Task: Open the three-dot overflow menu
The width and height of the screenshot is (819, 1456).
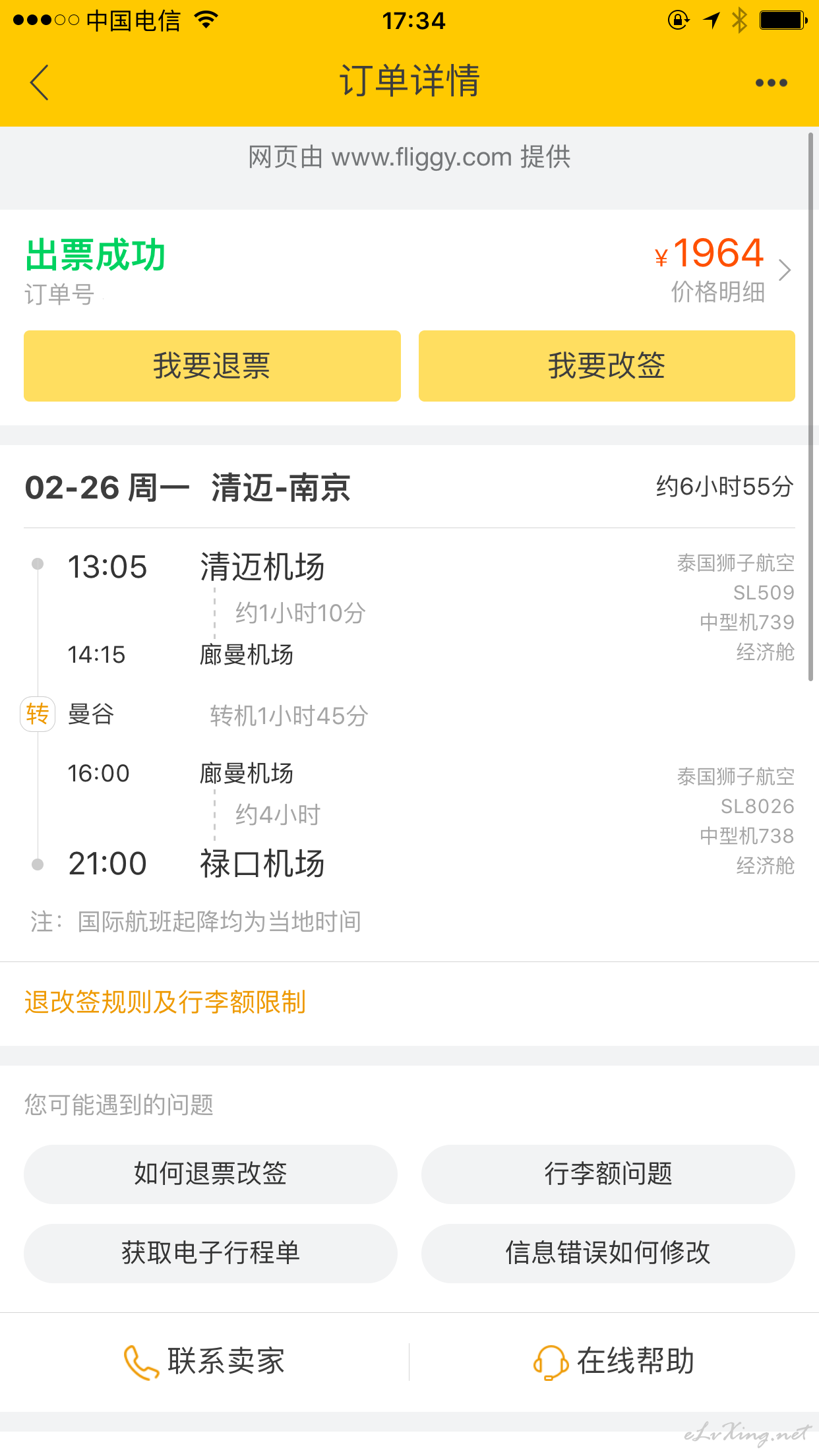Action: tap(771, 82)
